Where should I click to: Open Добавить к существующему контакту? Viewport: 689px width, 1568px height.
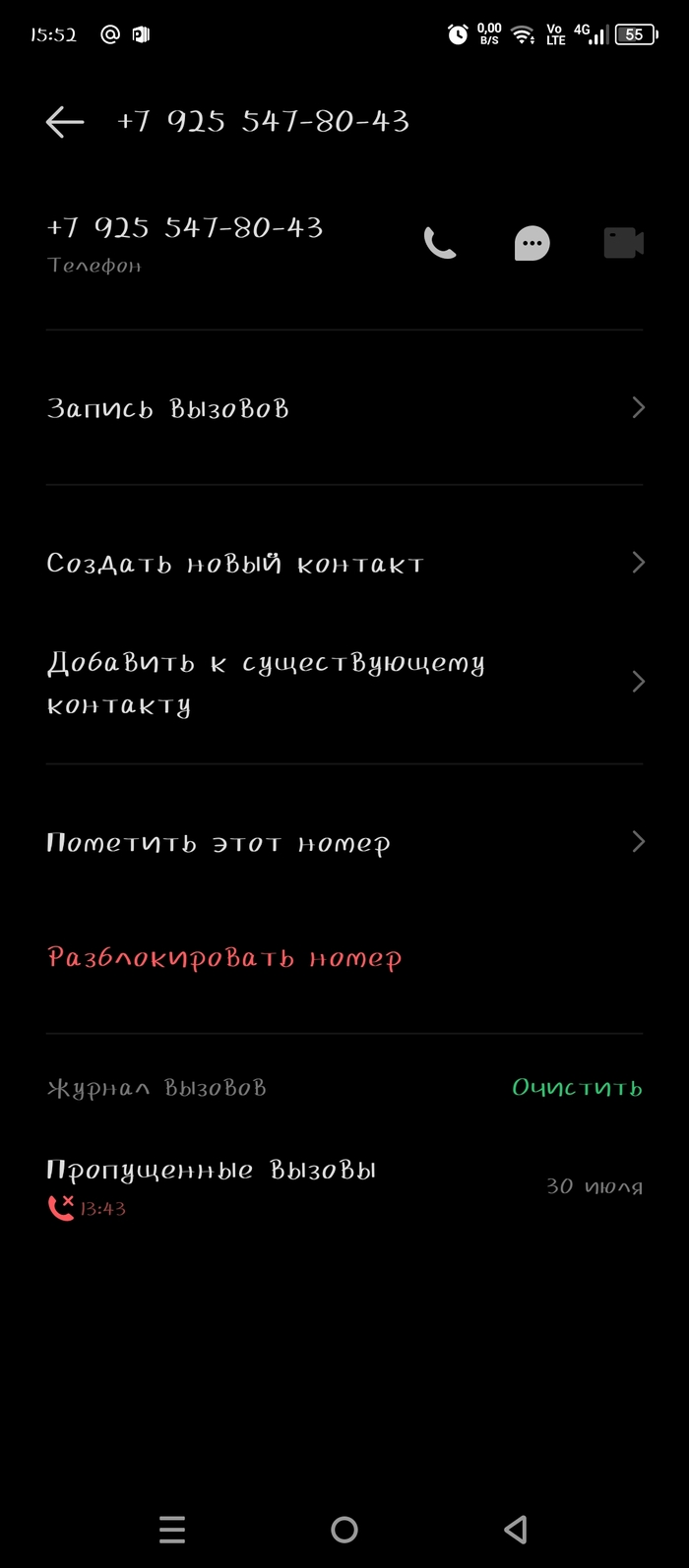tap(344, 683)
